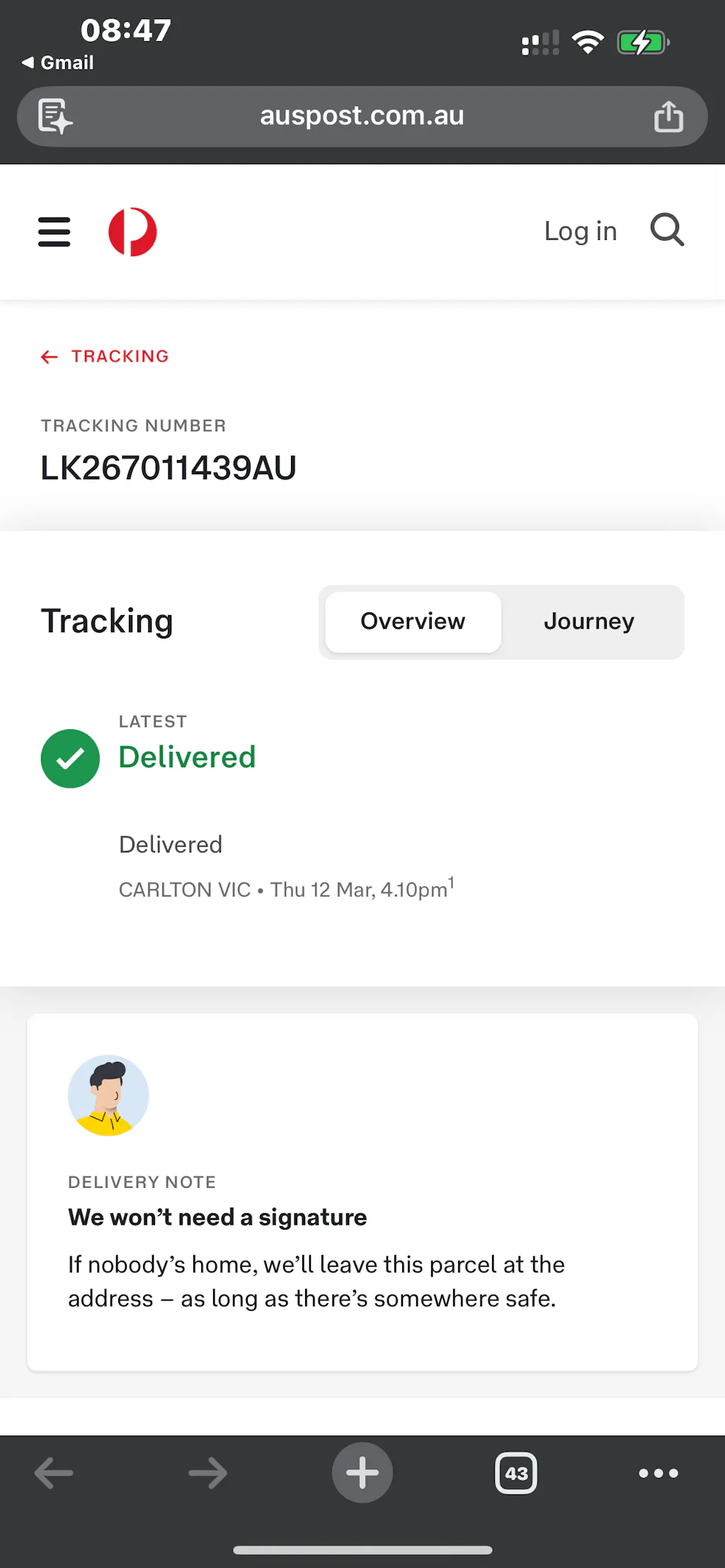The image size is (725, 1568).
Task: Open the hamburger menu
Action: point(55,231)
